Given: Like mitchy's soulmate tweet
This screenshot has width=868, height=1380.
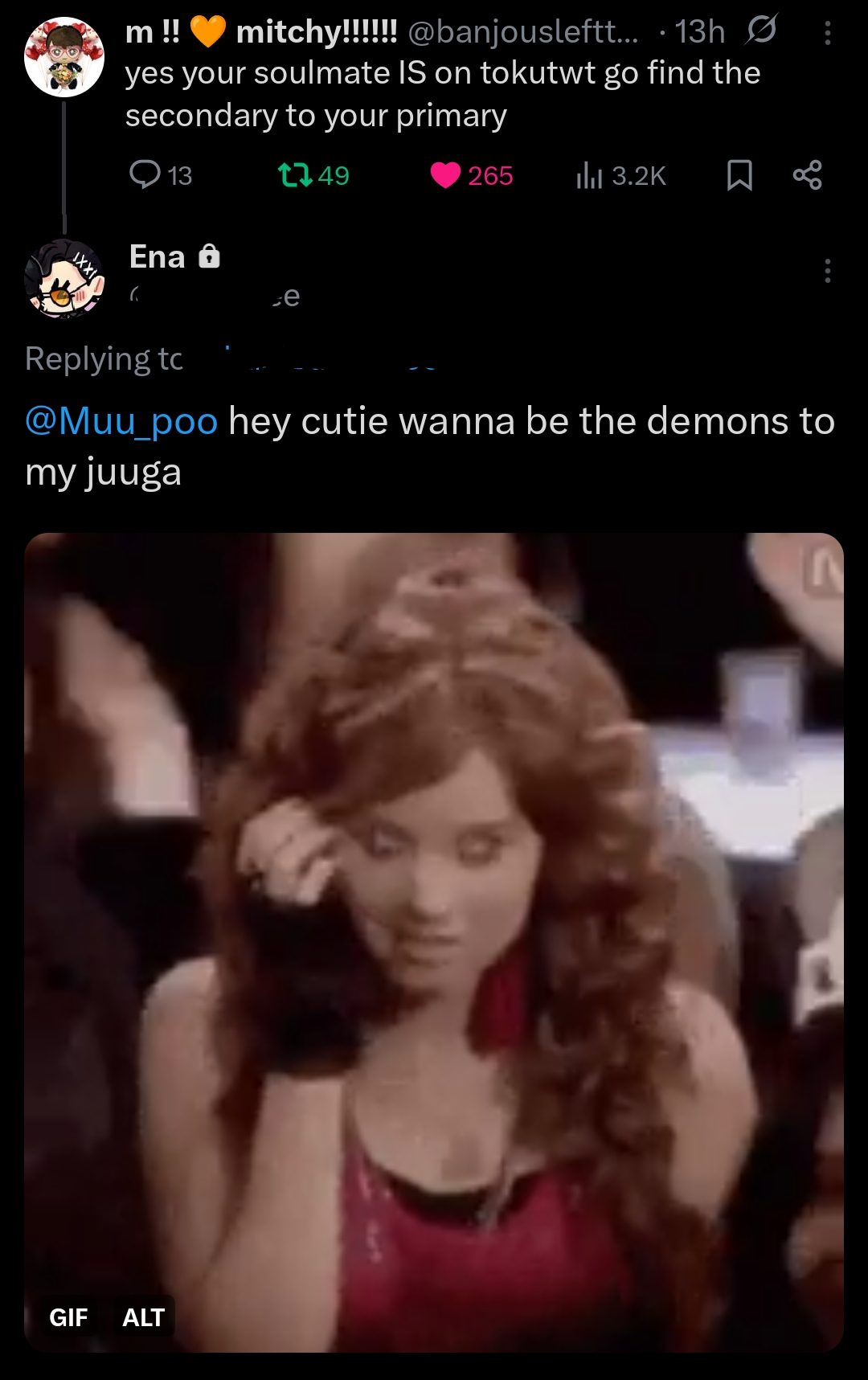Looking at the screenshot, I should pyautogui.click(x=445, y=174).
